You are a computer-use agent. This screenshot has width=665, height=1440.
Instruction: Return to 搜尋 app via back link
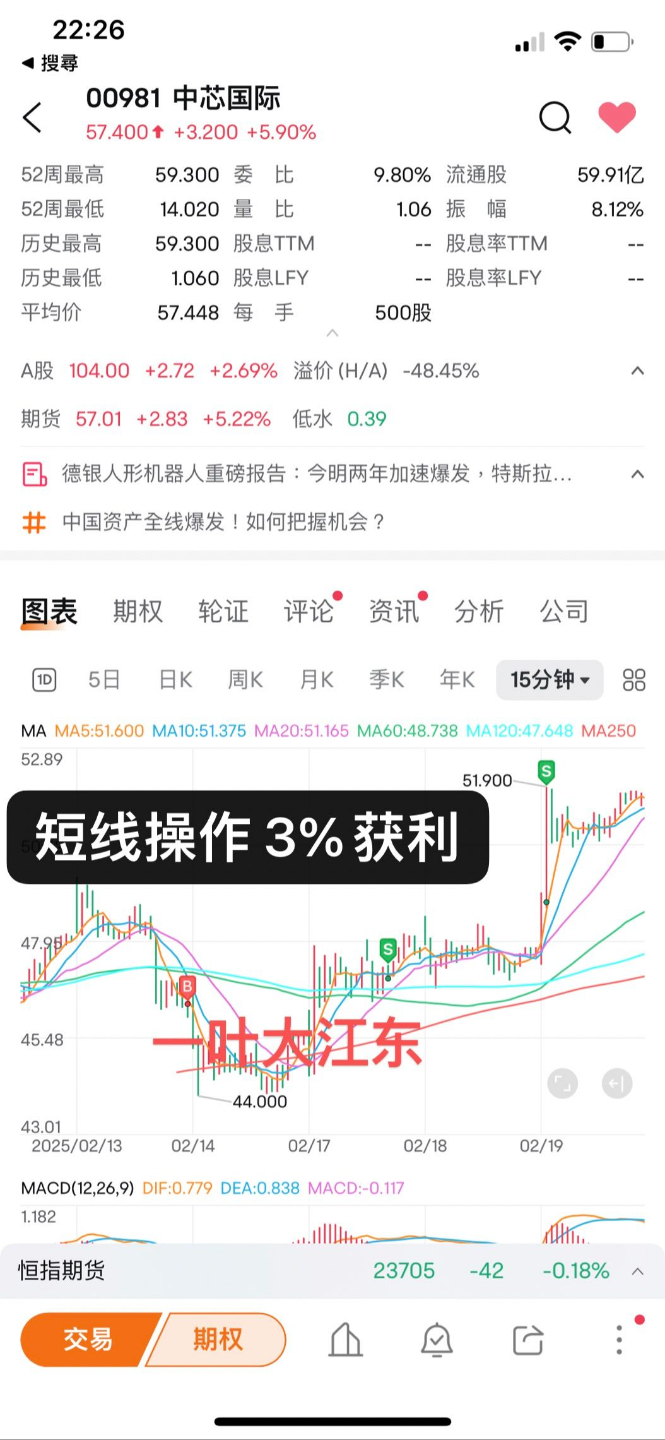pos(49,64)
